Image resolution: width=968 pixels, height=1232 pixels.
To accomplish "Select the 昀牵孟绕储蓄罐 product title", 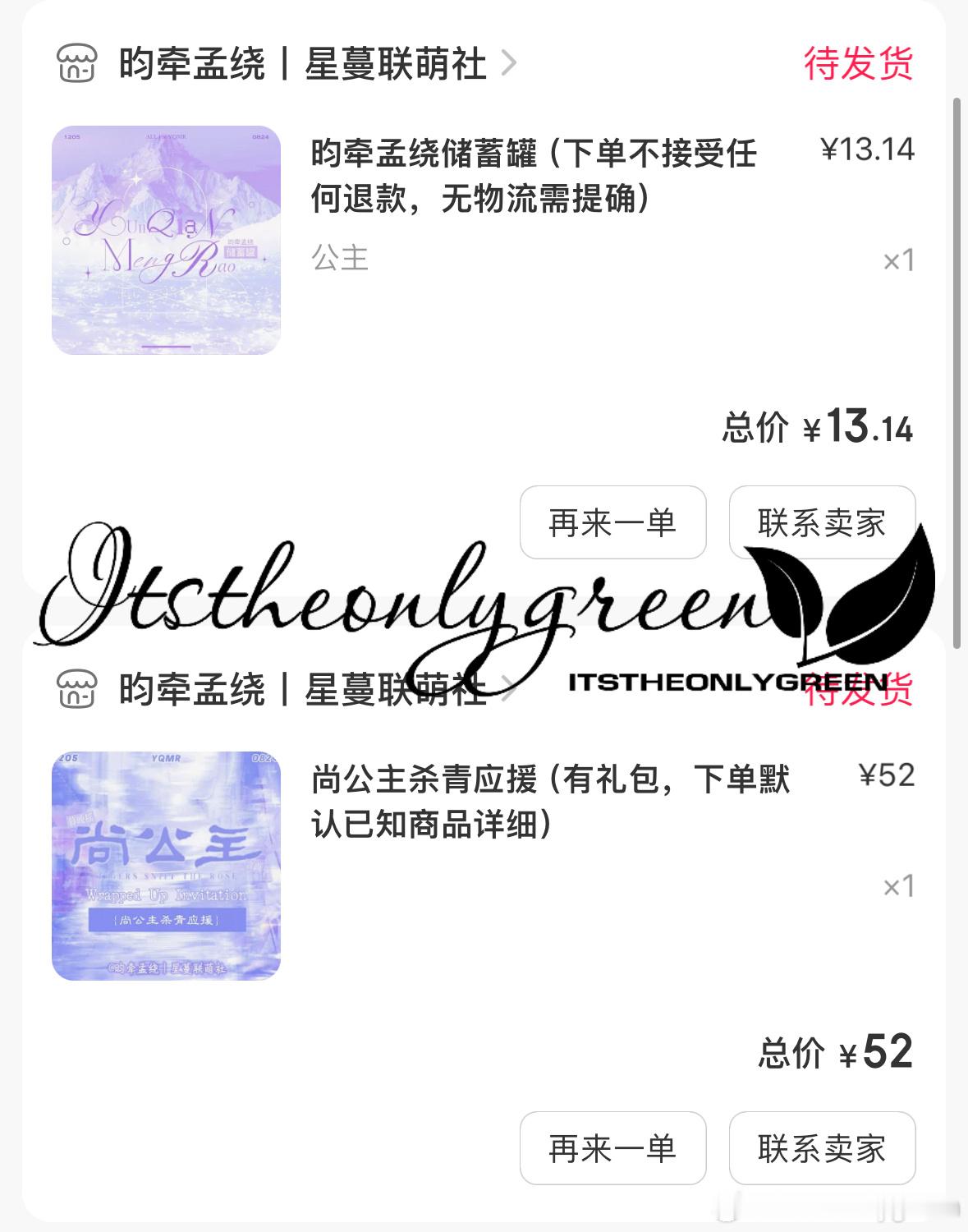I will tap(534, 175).
